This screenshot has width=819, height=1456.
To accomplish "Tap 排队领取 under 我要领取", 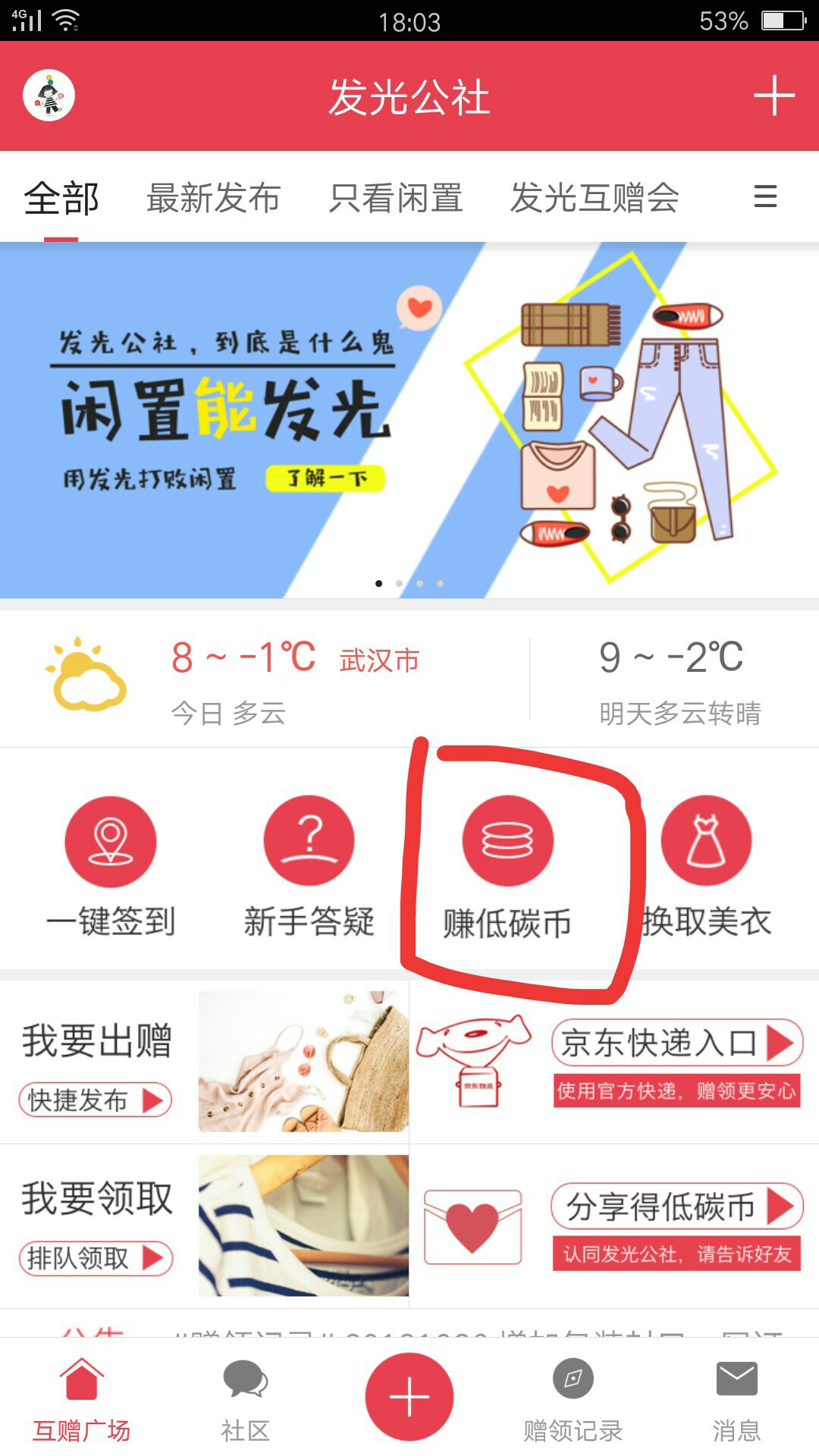I will 96,1258.
